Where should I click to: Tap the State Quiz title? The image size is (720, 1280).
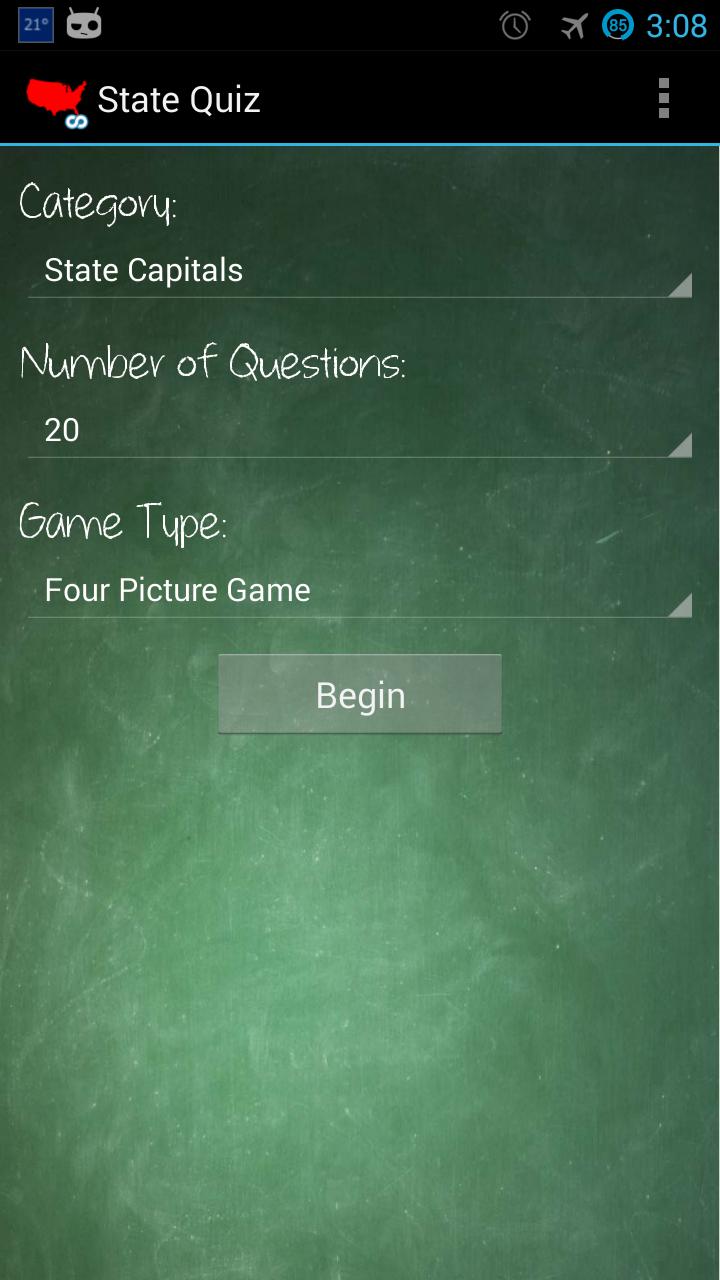pyautogui.click(x=178, y=97)
